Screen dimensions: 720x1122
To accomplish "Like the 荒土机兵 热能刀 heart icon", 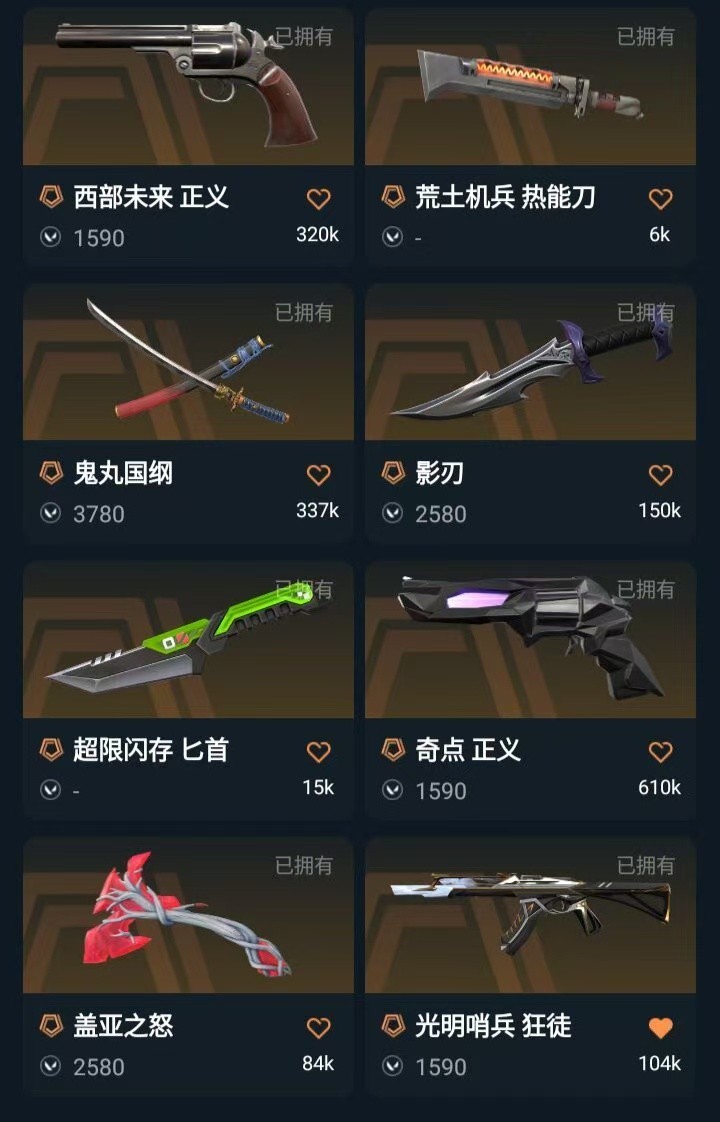I will pos(660,199).
